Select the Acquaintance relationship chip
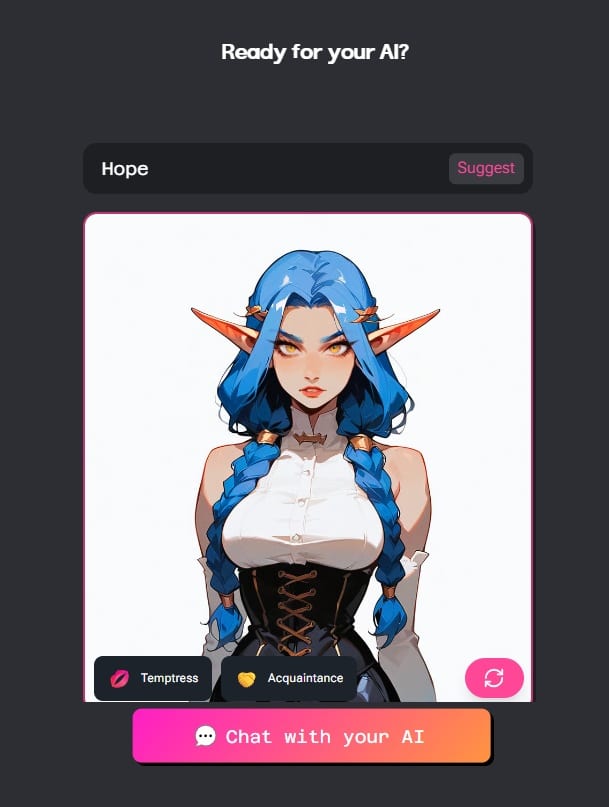The image size is (609, 807). 289,678
